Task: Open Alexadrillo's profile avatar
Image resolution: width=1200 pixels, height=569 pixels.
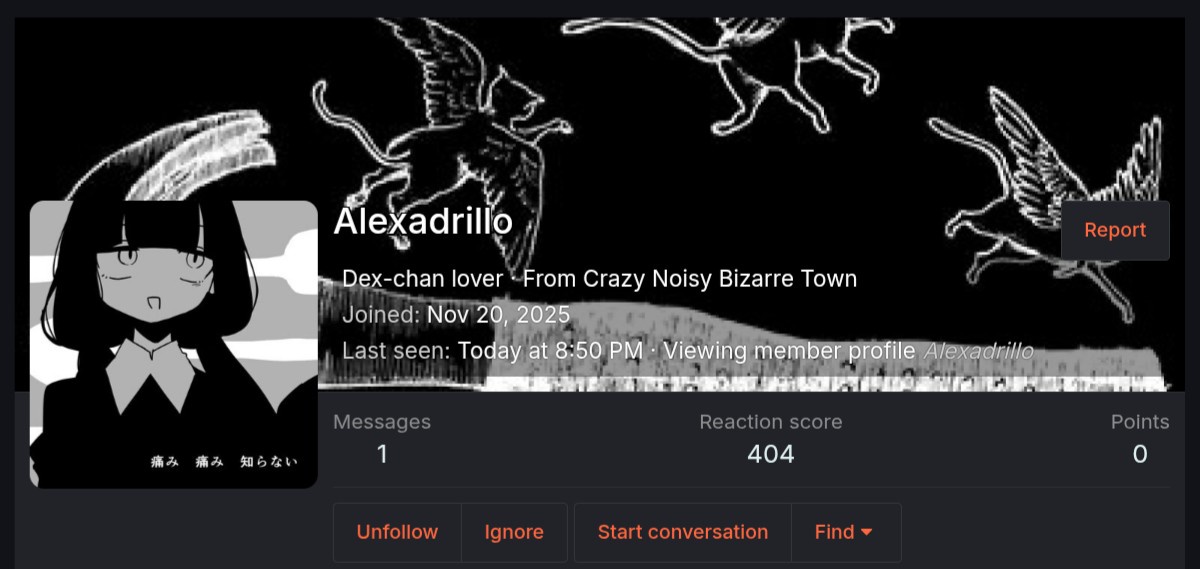Action: tap(174, 344)
